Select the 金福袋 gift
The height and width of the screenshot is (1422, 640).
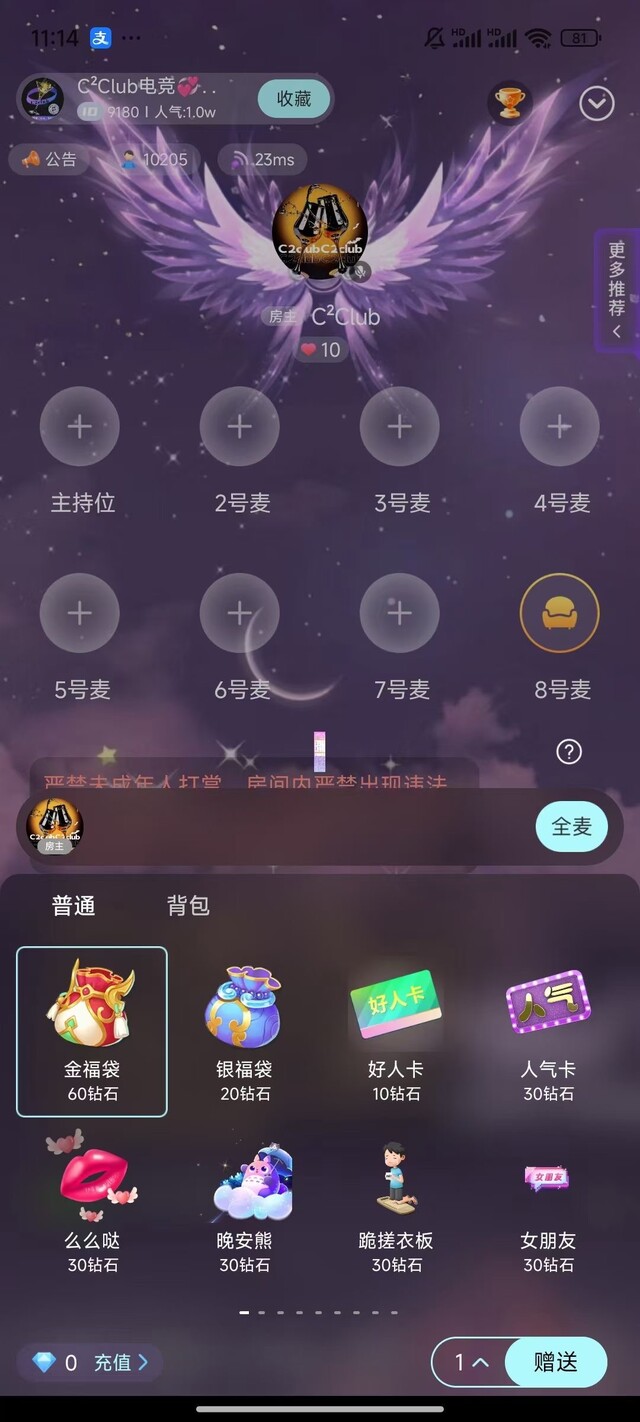92,1030
